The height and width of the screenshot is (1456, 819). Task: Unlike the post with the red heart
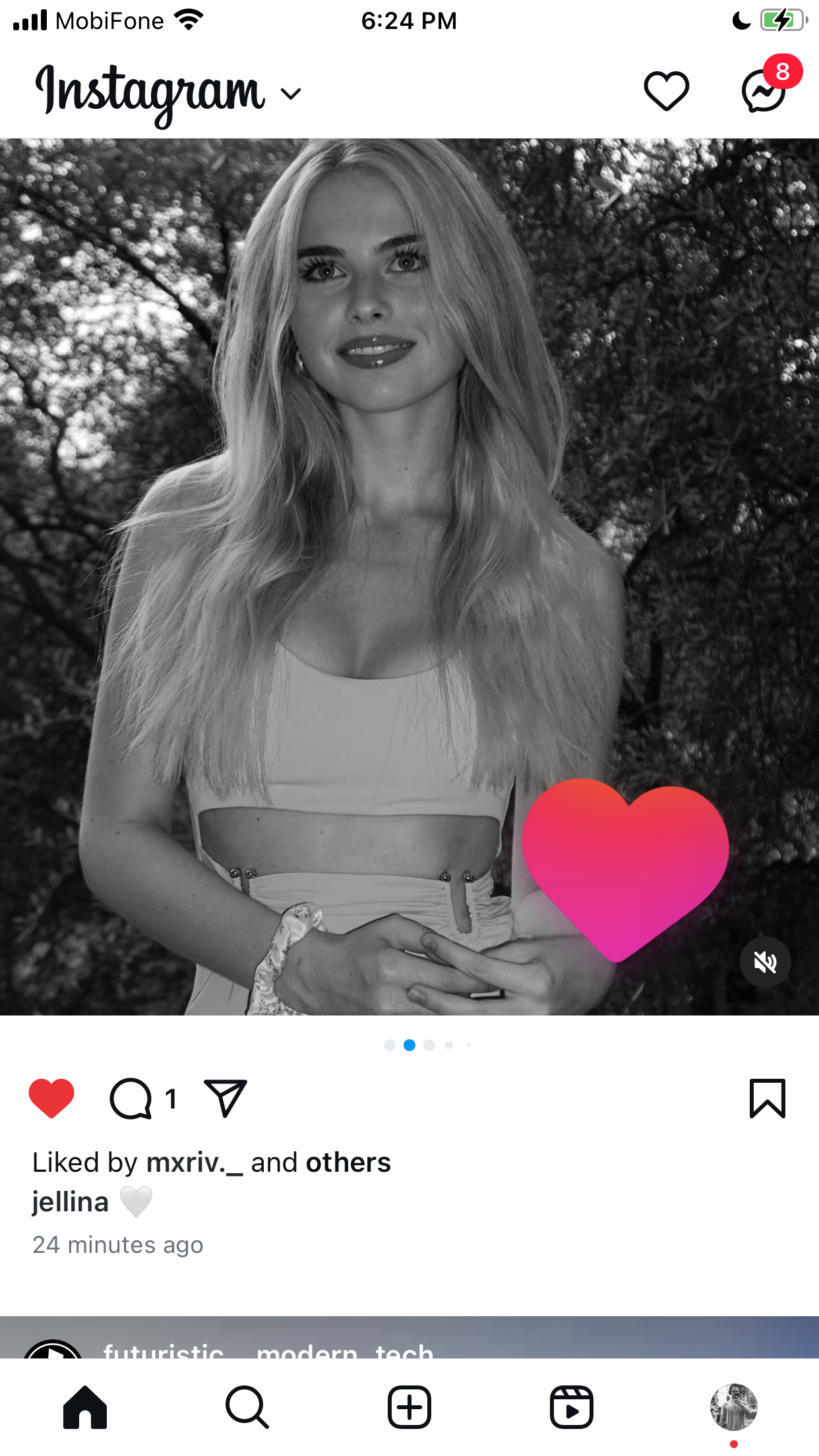51,1098
